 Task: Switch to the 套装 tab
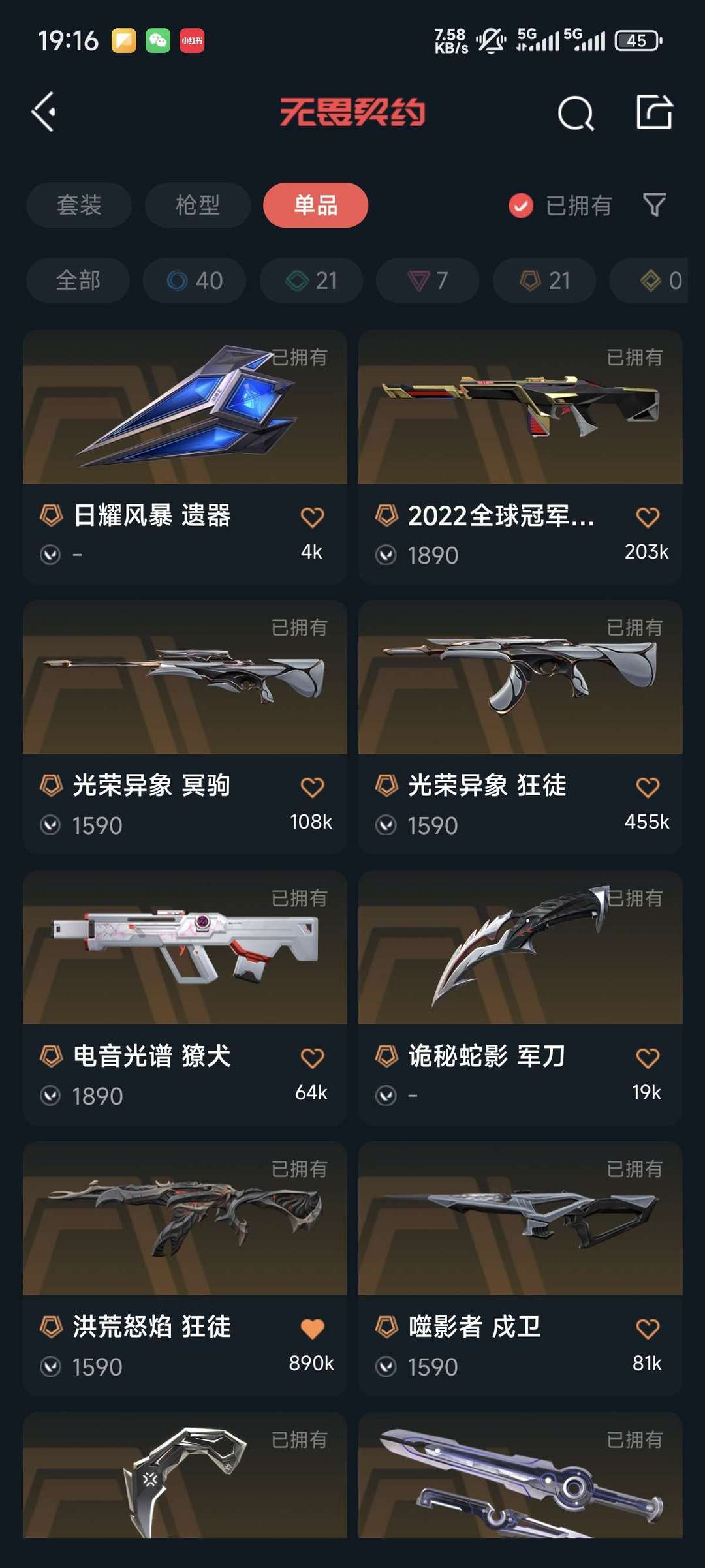point(79,205)
